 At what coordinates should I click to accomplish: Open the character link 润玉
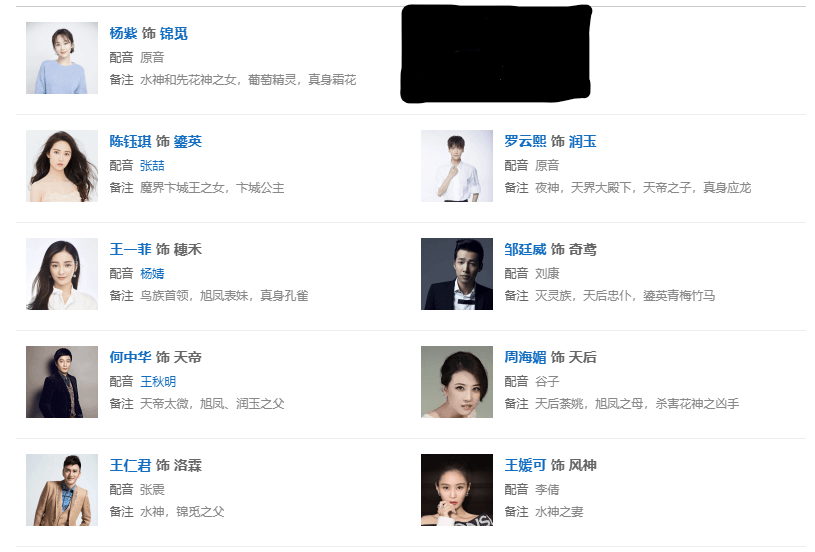click(x=583, y=141)
